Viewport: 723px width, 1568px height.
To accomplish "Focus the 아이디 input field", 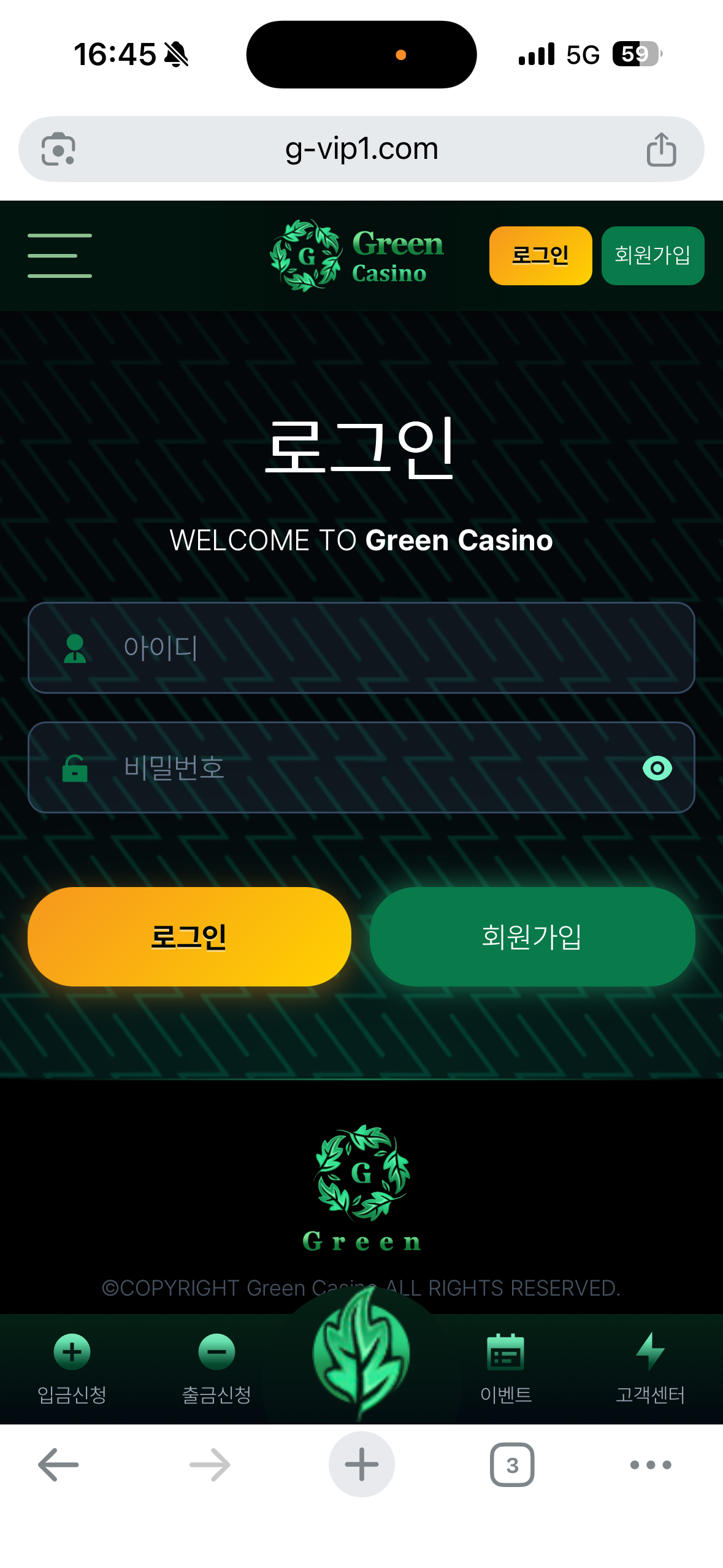I will 380,648.
